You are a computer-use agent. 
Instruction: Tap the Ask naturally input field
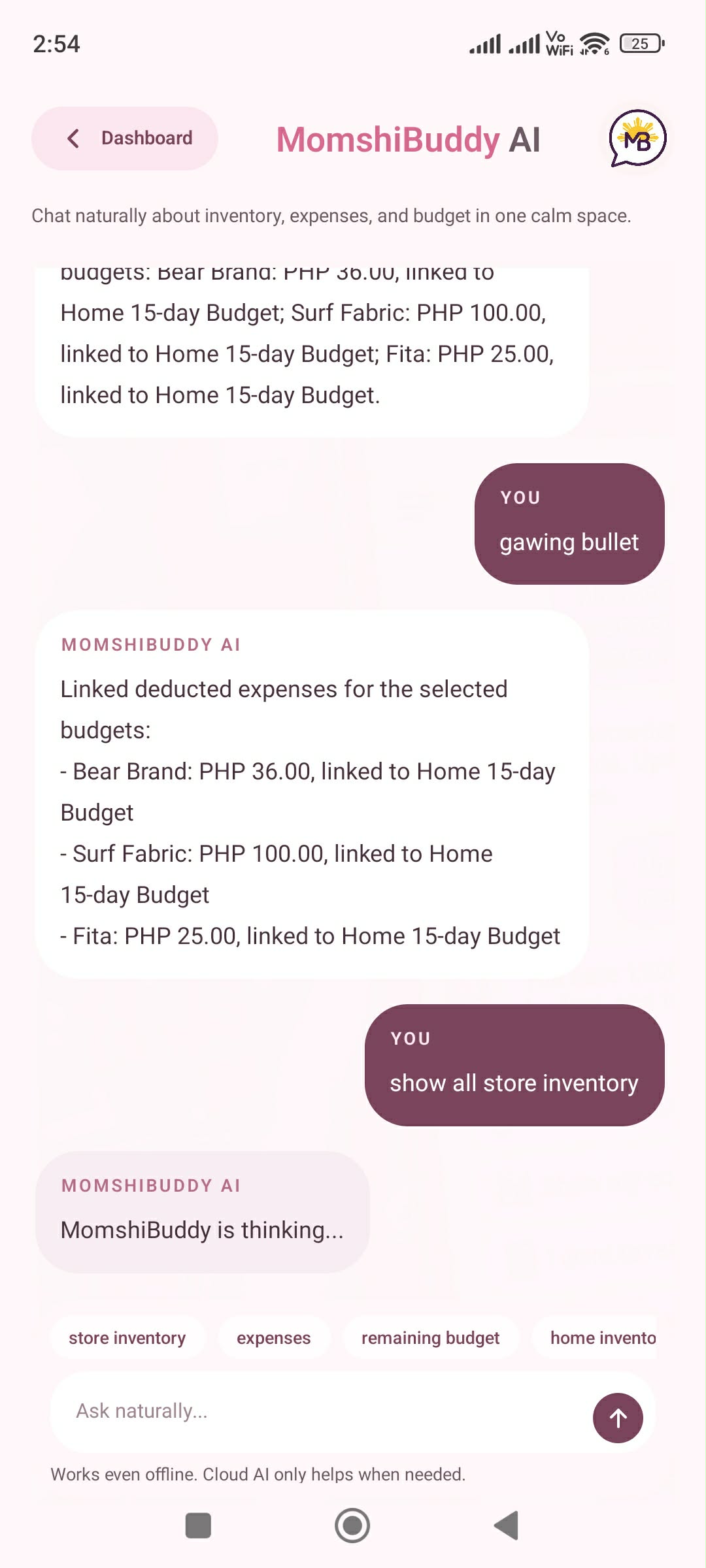pyautogui.click(x=294, y=1410)
